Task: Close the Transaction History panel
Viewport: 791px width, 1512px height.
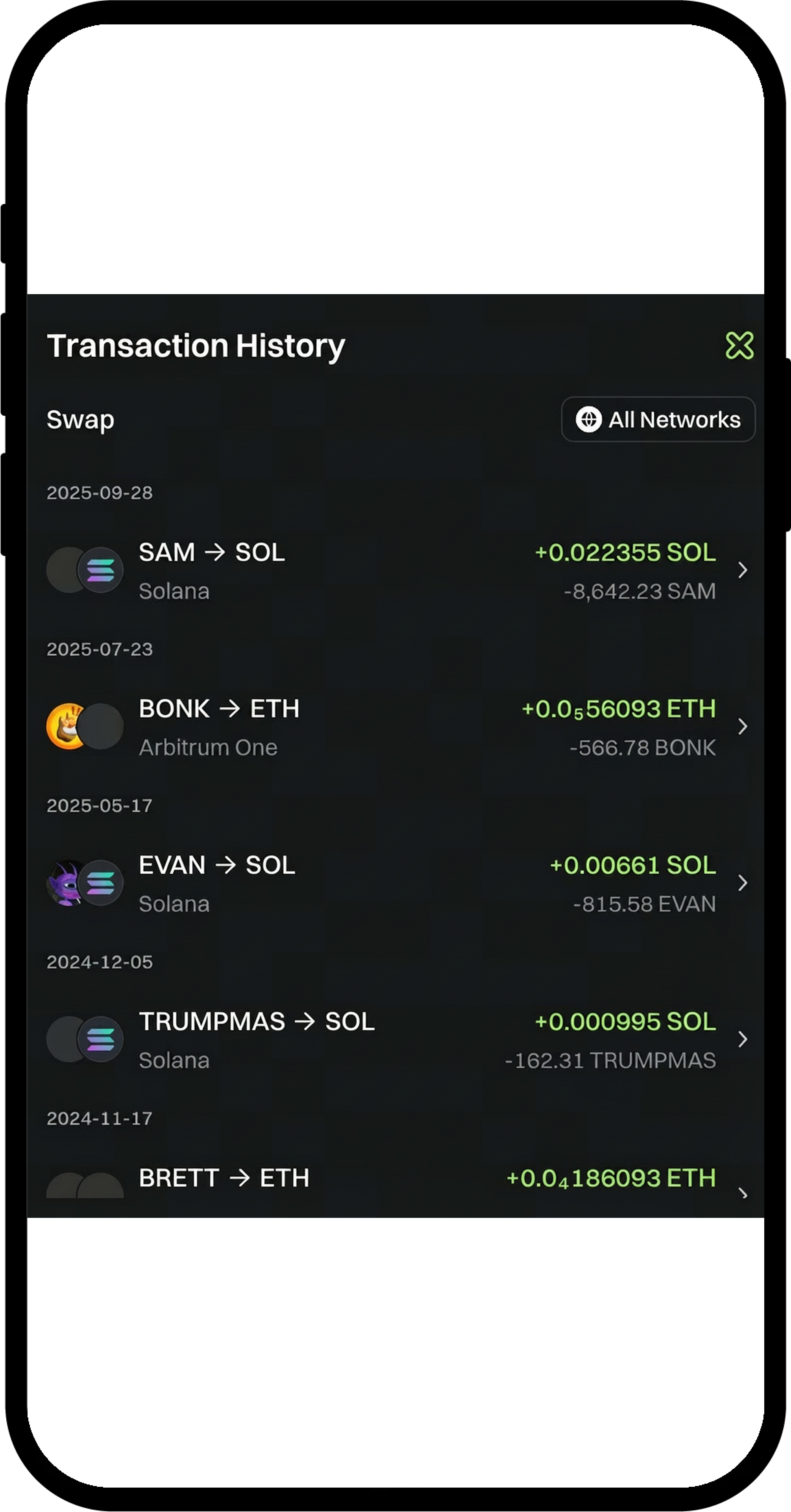Action: coord(739,345)
